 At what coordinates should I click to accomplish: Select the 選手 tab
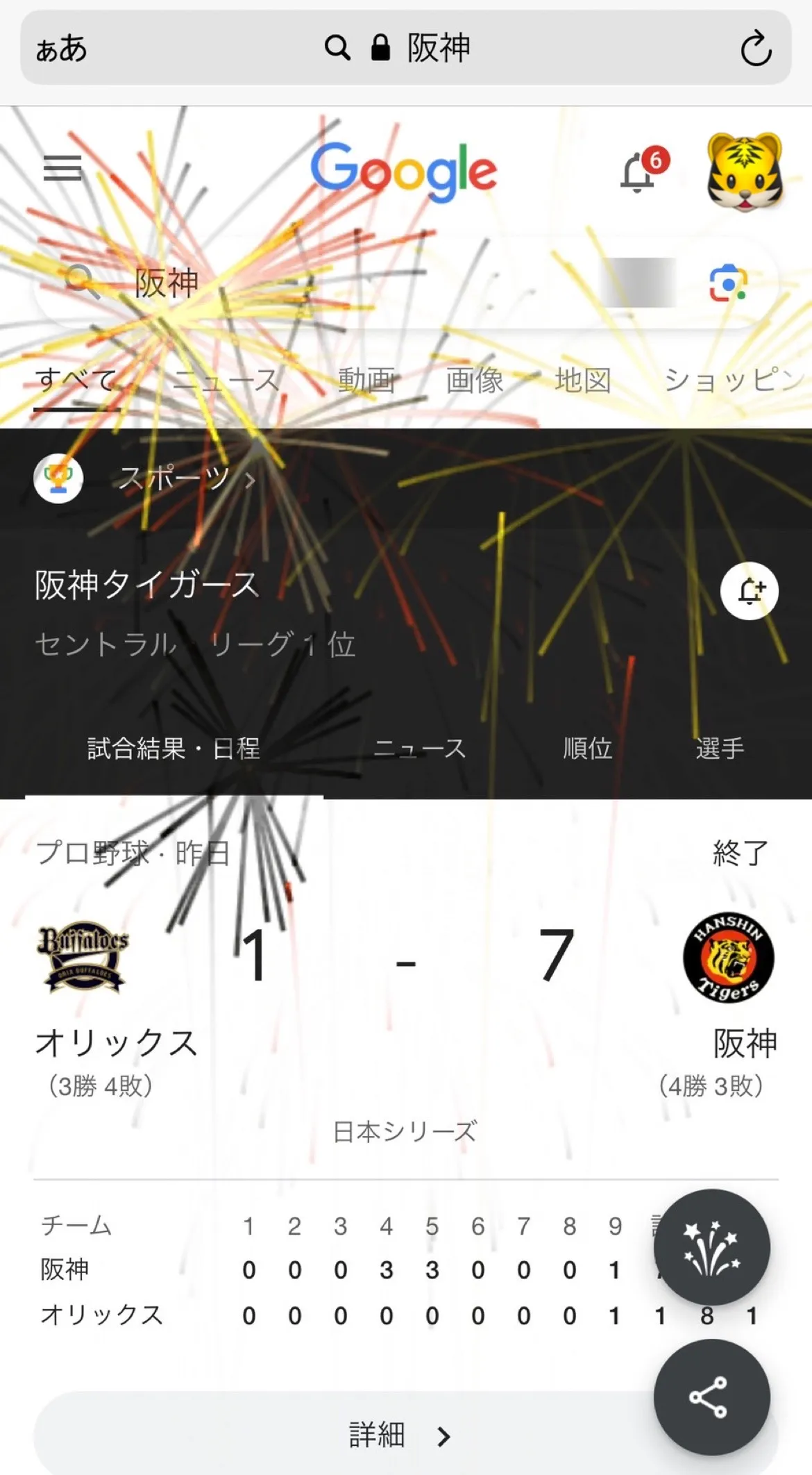tap(719, 749)
